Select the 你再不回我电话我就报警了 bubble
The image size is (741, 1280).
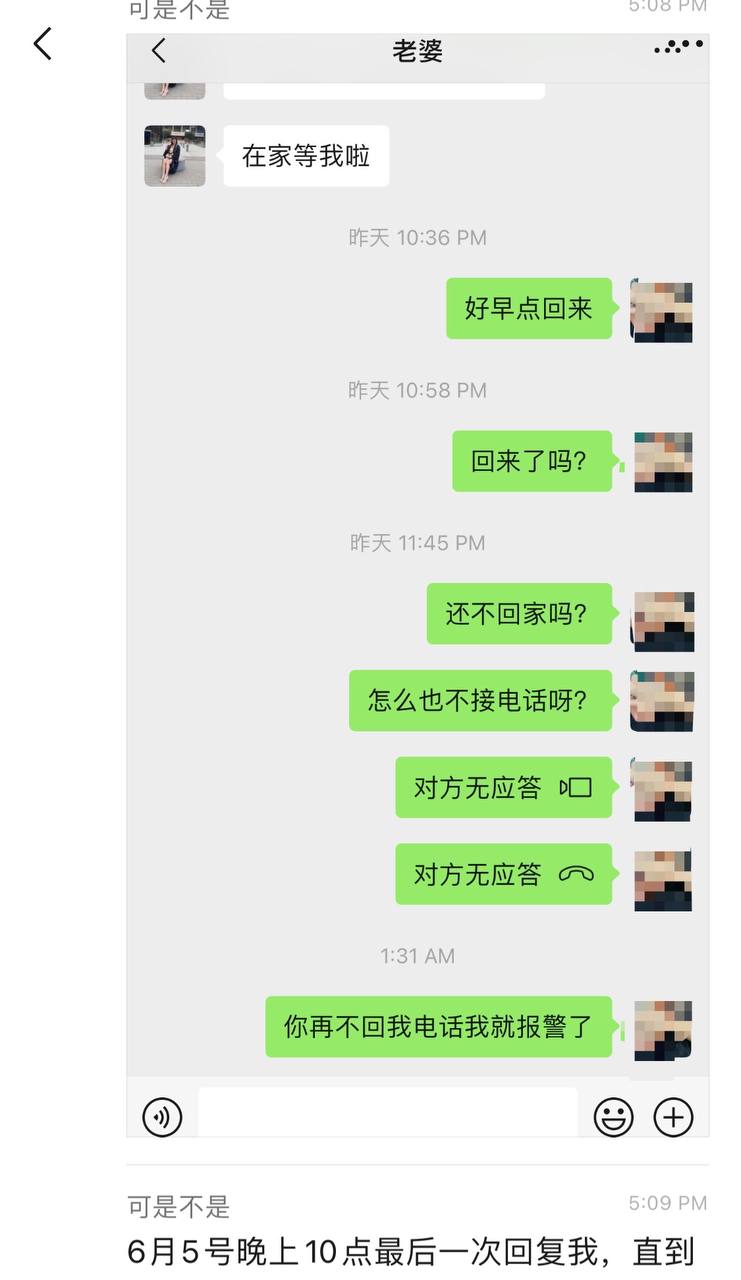[x=438, y=1027]
